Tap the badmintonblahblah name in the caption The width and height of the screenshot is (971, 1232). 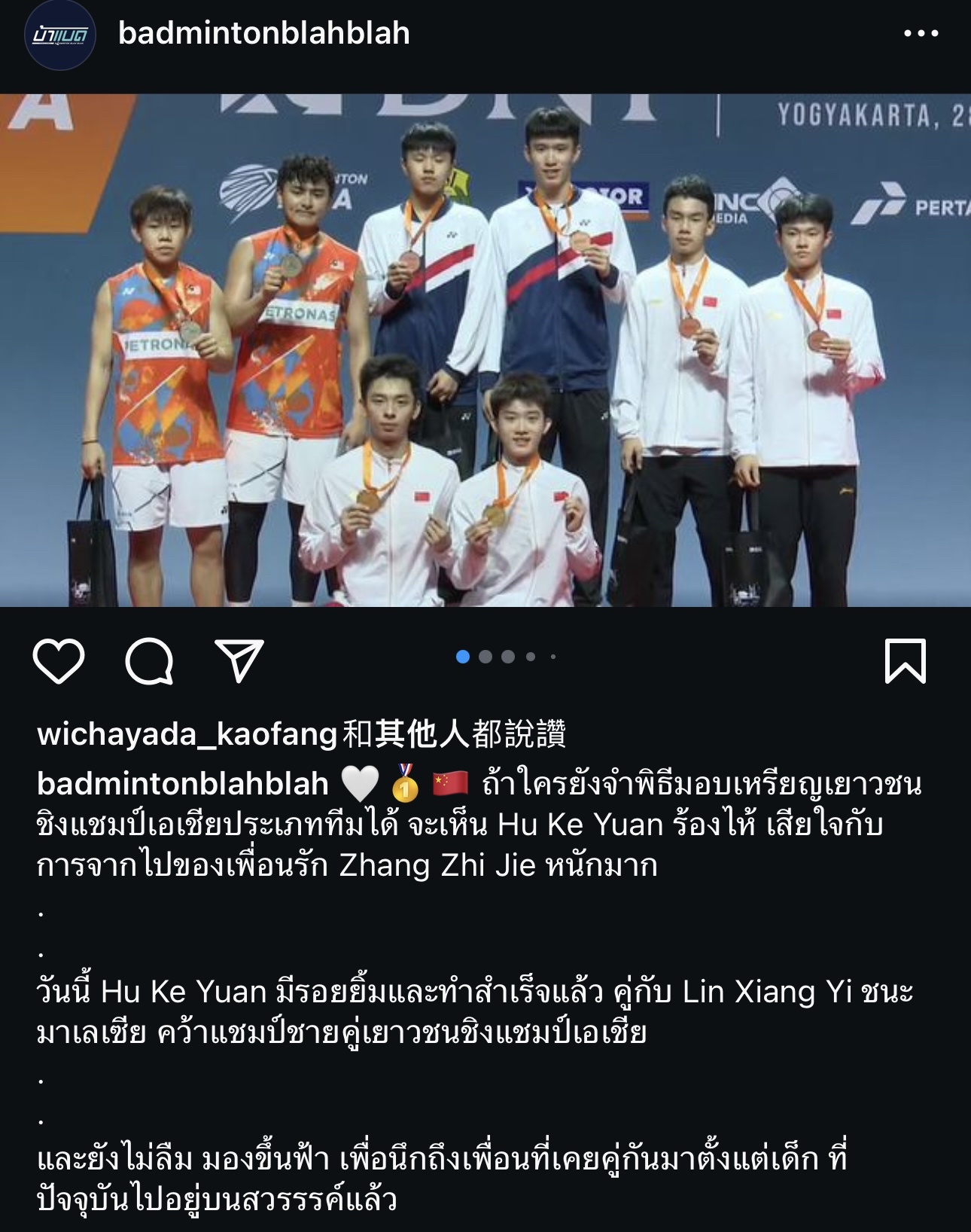(183, 784)
